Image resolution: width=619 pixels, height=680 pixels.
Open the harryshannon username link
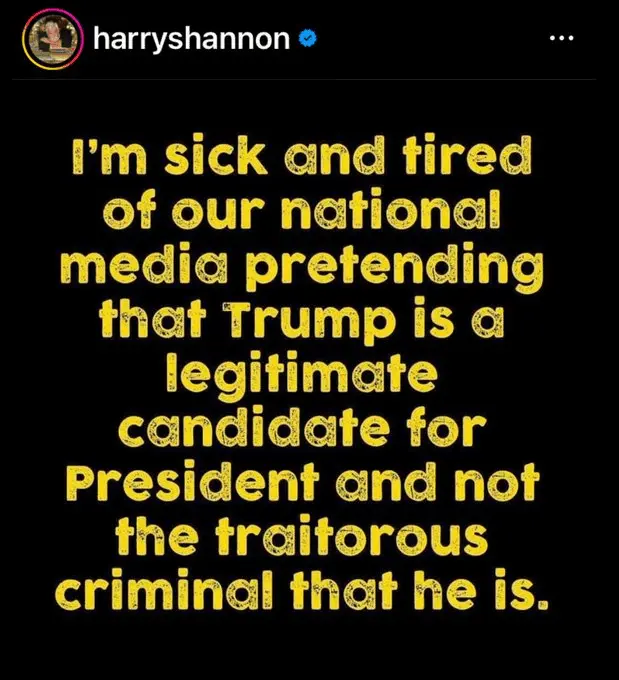click(190, 40)
